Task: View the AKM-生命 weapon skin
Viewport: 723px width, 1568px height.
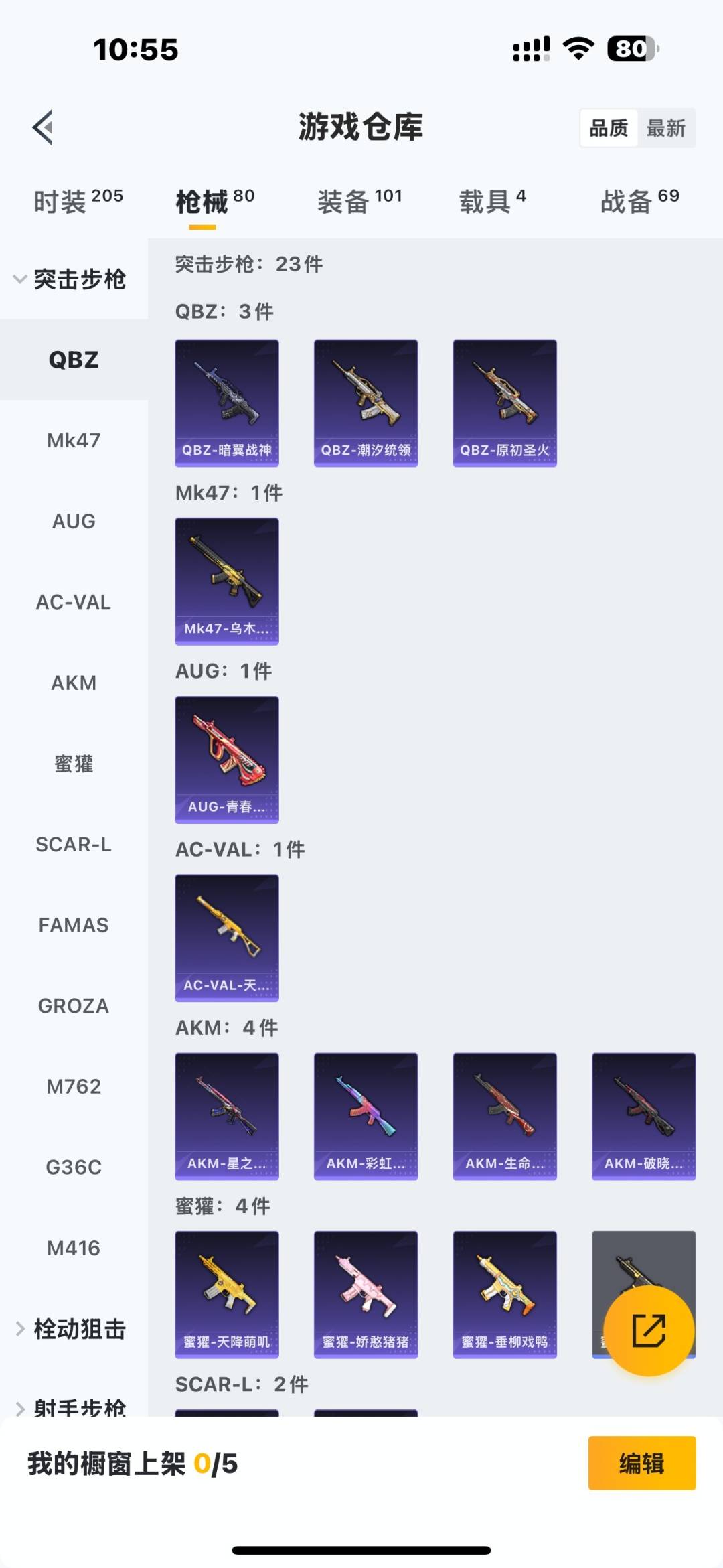Action: 504,1117
